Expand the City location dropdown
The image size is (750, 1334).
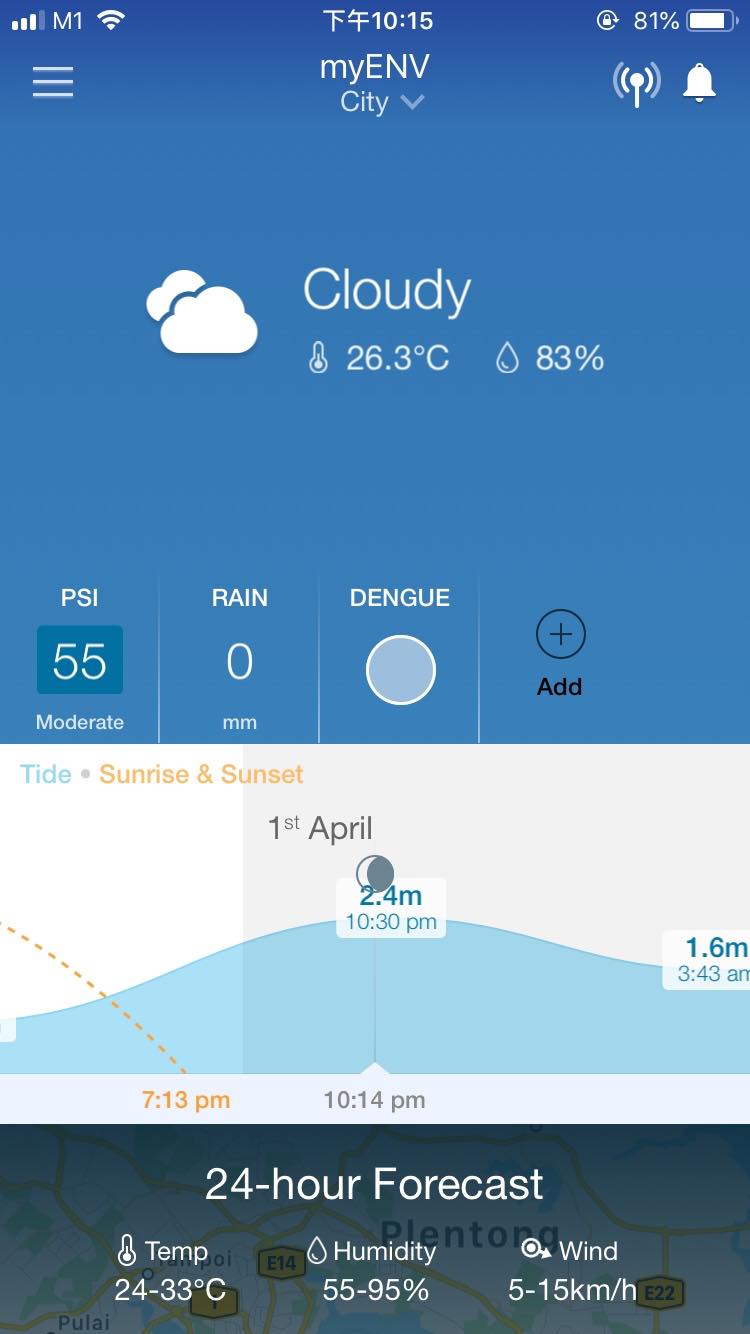(x=382, y=102)
